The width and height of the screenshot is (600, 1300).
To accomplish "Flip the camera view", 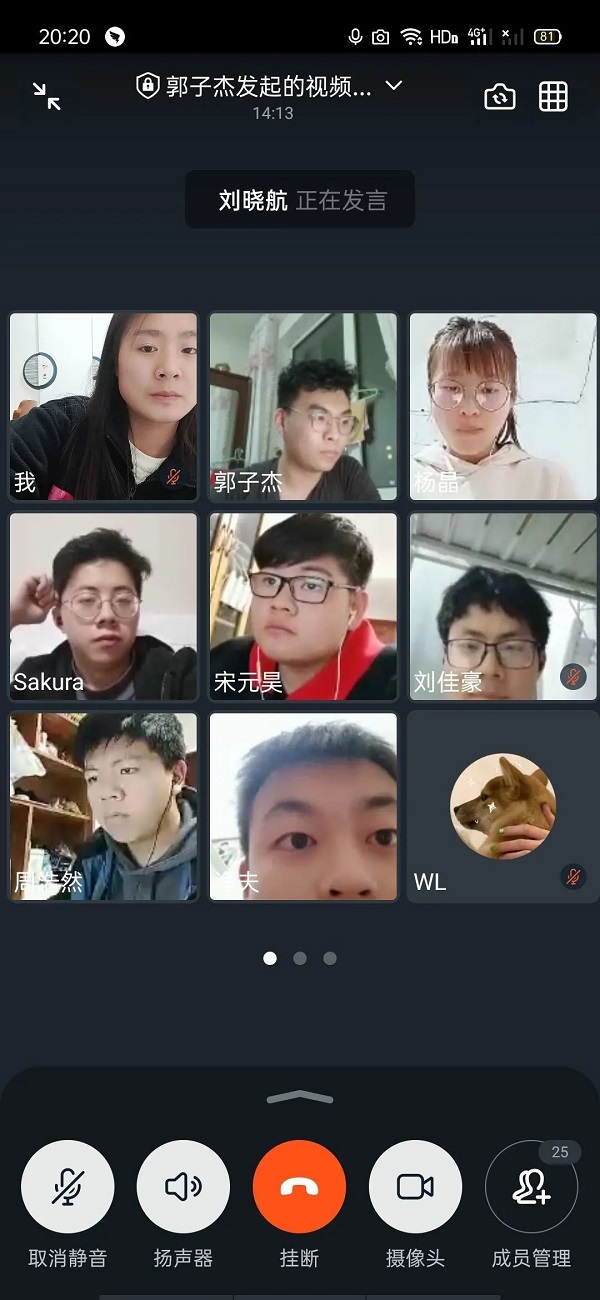I will point(499,96).
